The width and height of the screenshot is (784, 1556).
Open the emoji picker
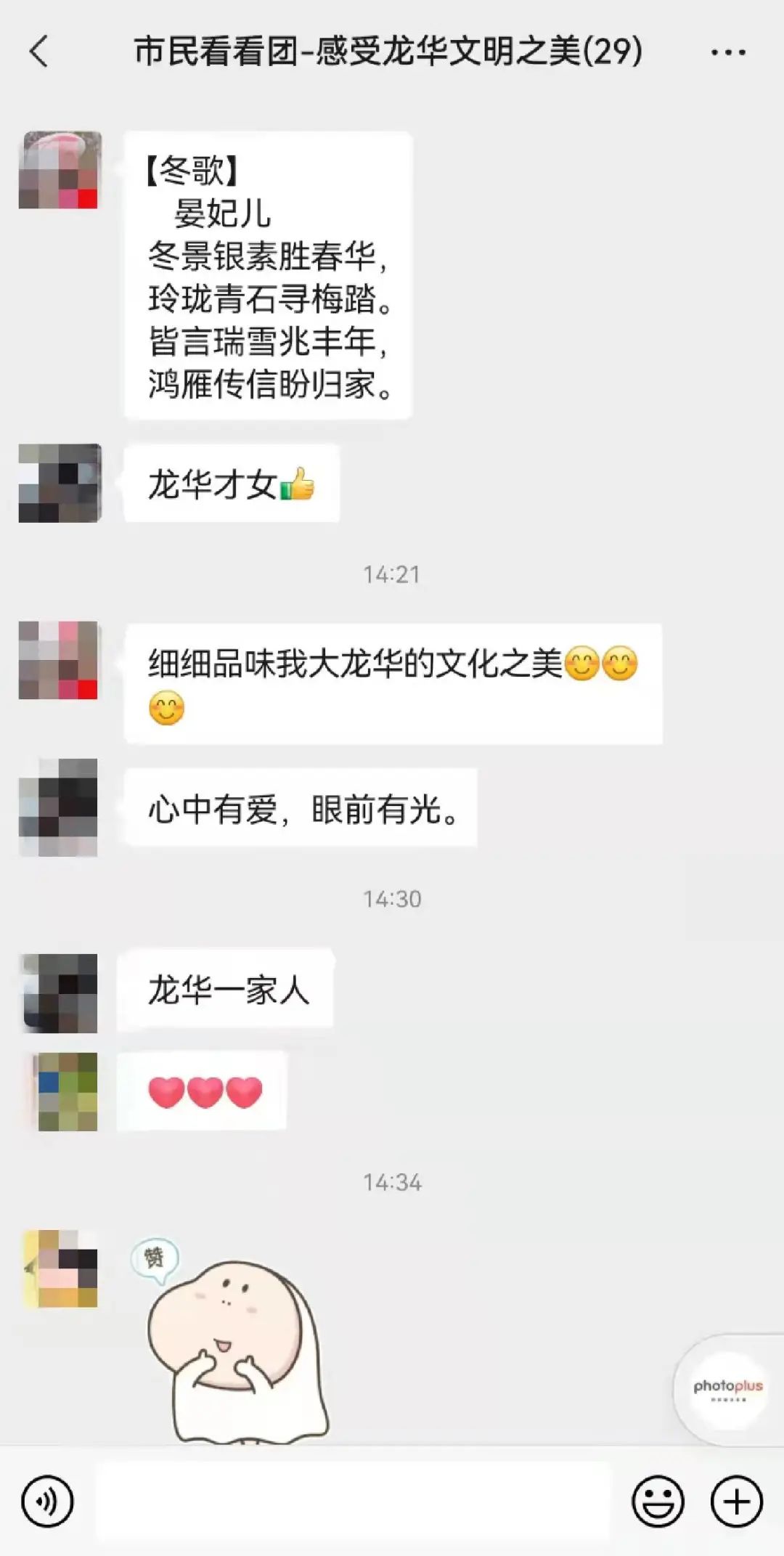click(658, 1501)
